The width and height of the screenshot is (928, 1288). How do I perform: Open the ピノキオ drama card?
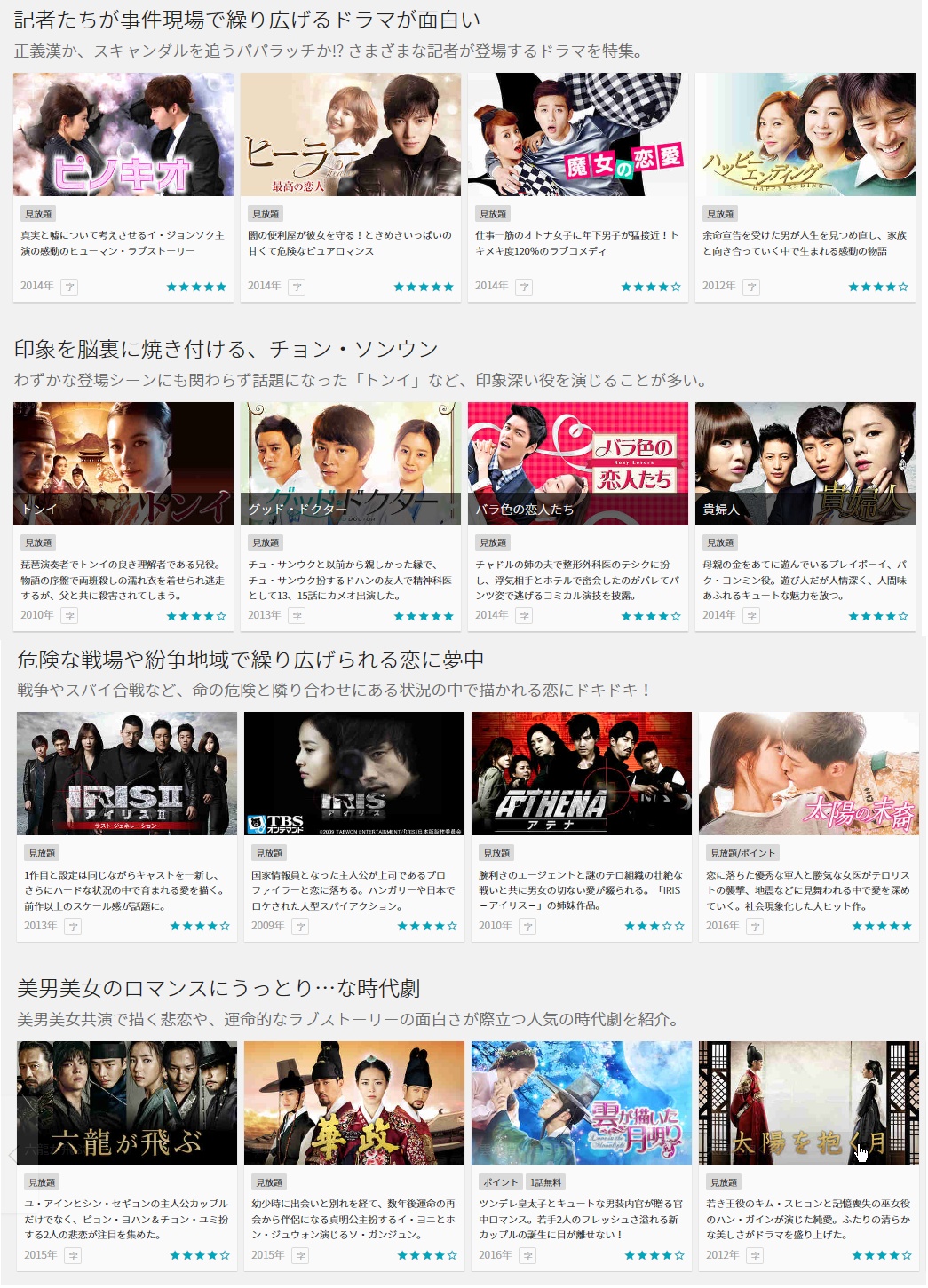point(123,135)
